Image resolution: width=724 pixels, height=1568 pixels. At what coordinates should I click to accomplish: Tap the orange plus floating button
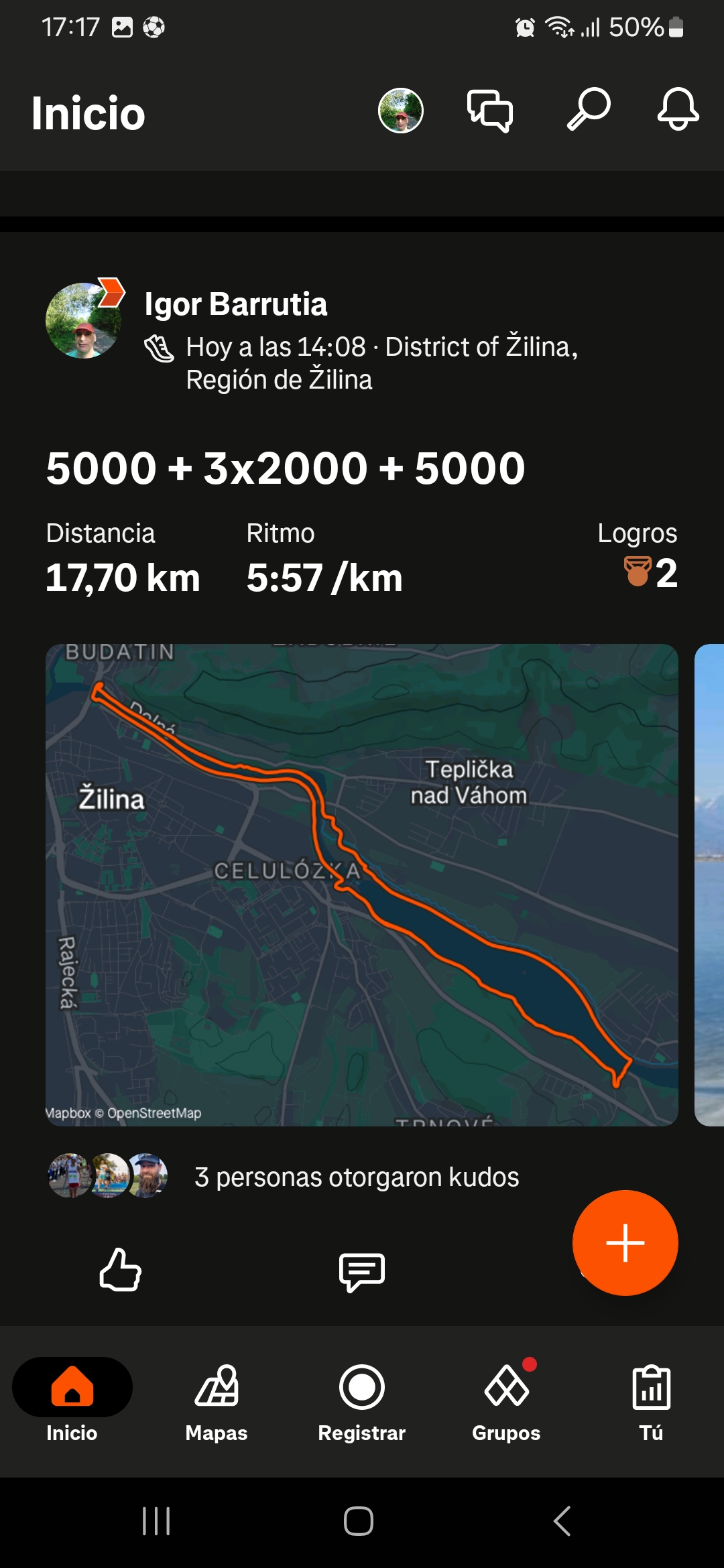coord(625,1243)
